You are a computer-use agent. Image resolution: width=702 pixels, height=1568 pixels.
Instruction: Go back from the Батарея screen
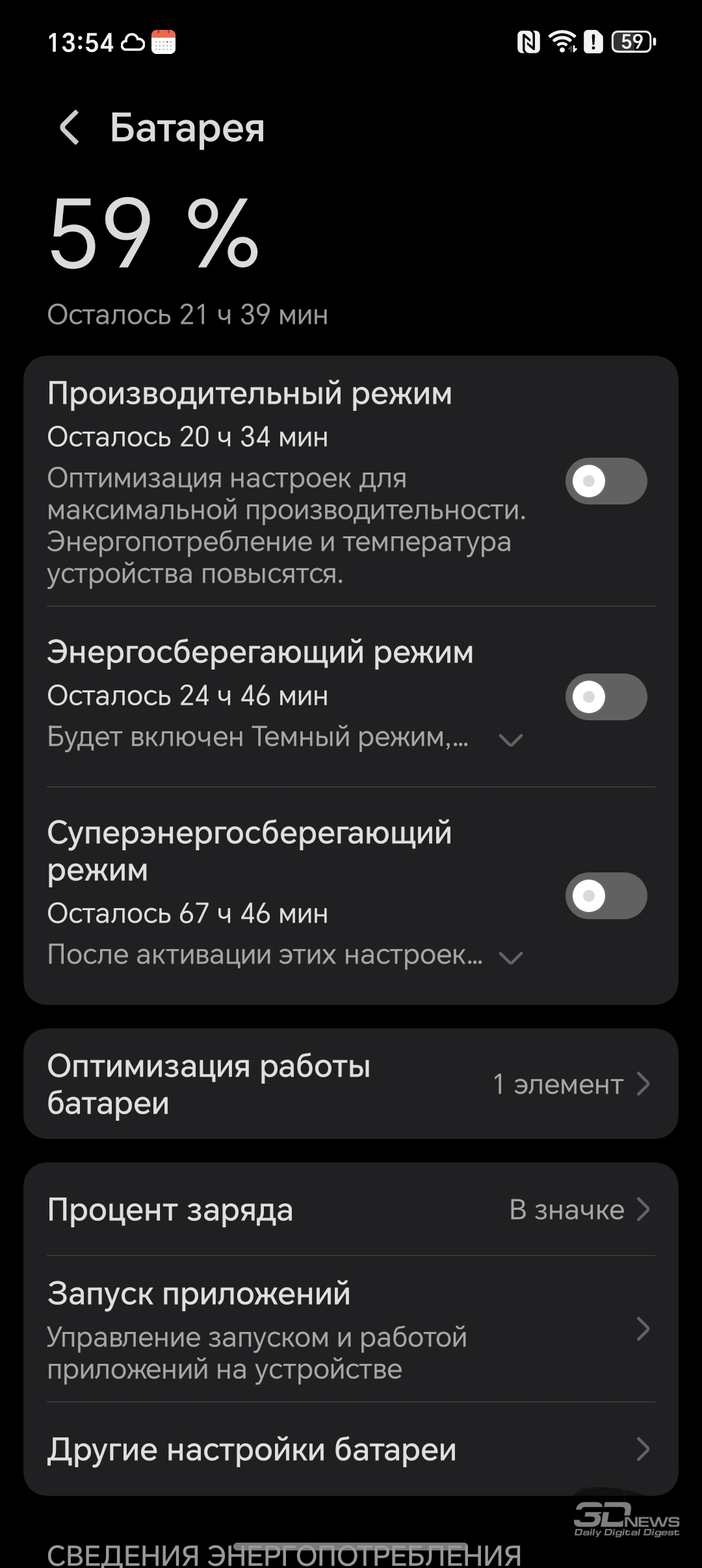click(70, 127)
